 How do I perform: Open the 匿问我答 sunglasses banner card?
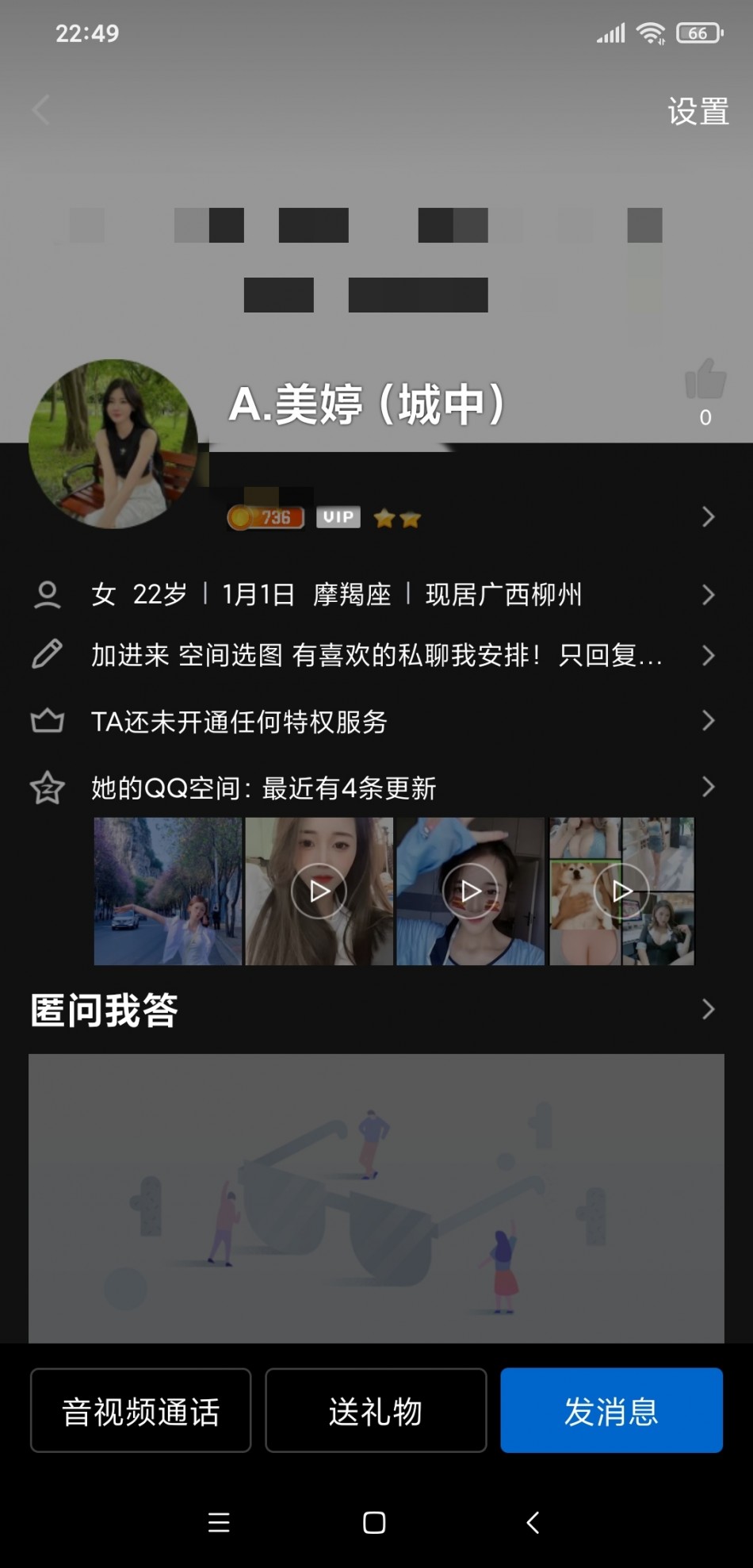(x=376, y=1198)
